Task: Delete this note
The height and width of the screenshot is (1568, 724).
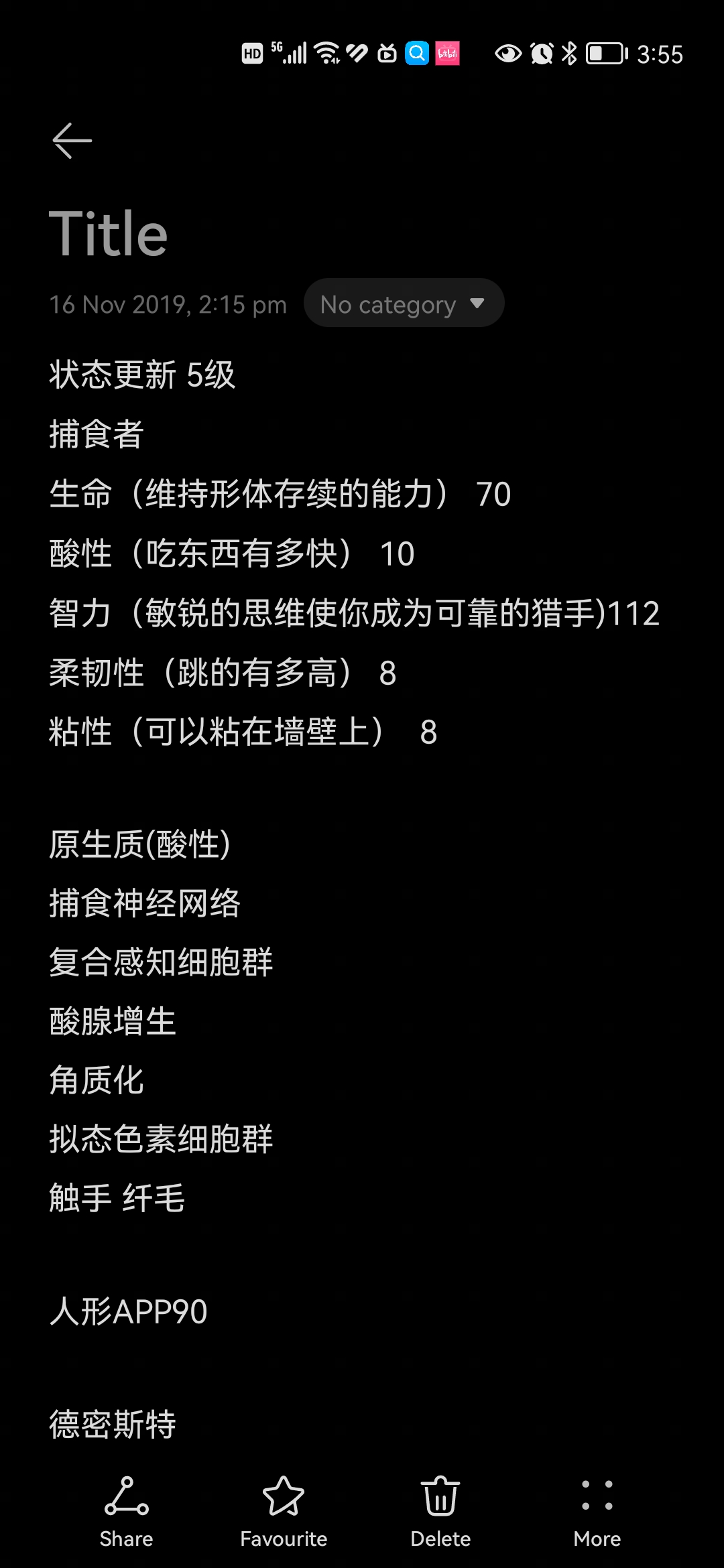Action: pos(440,1511)
